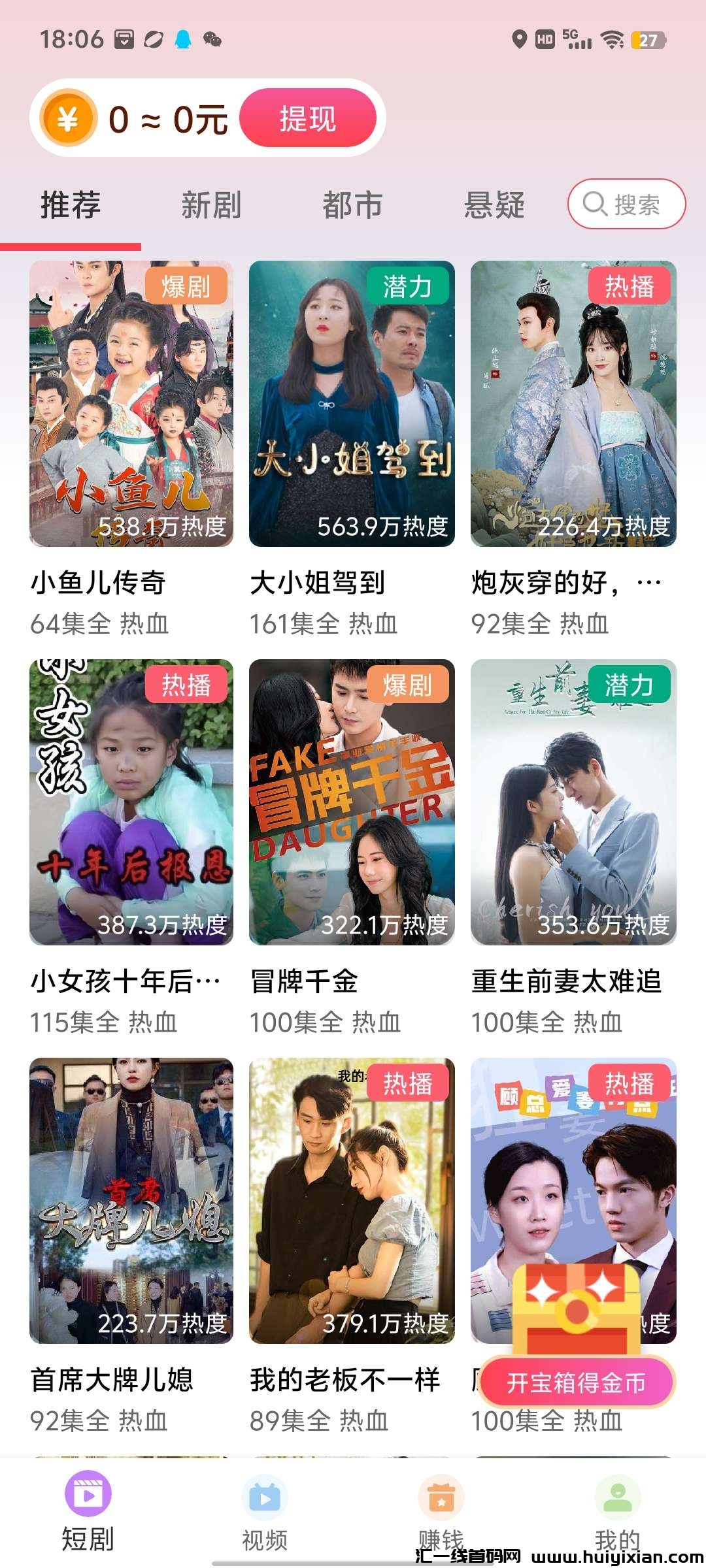The image size is (706, 1568).
Task: Open the 炮灰穿的好 drama card
Action: tap(573, 404)
